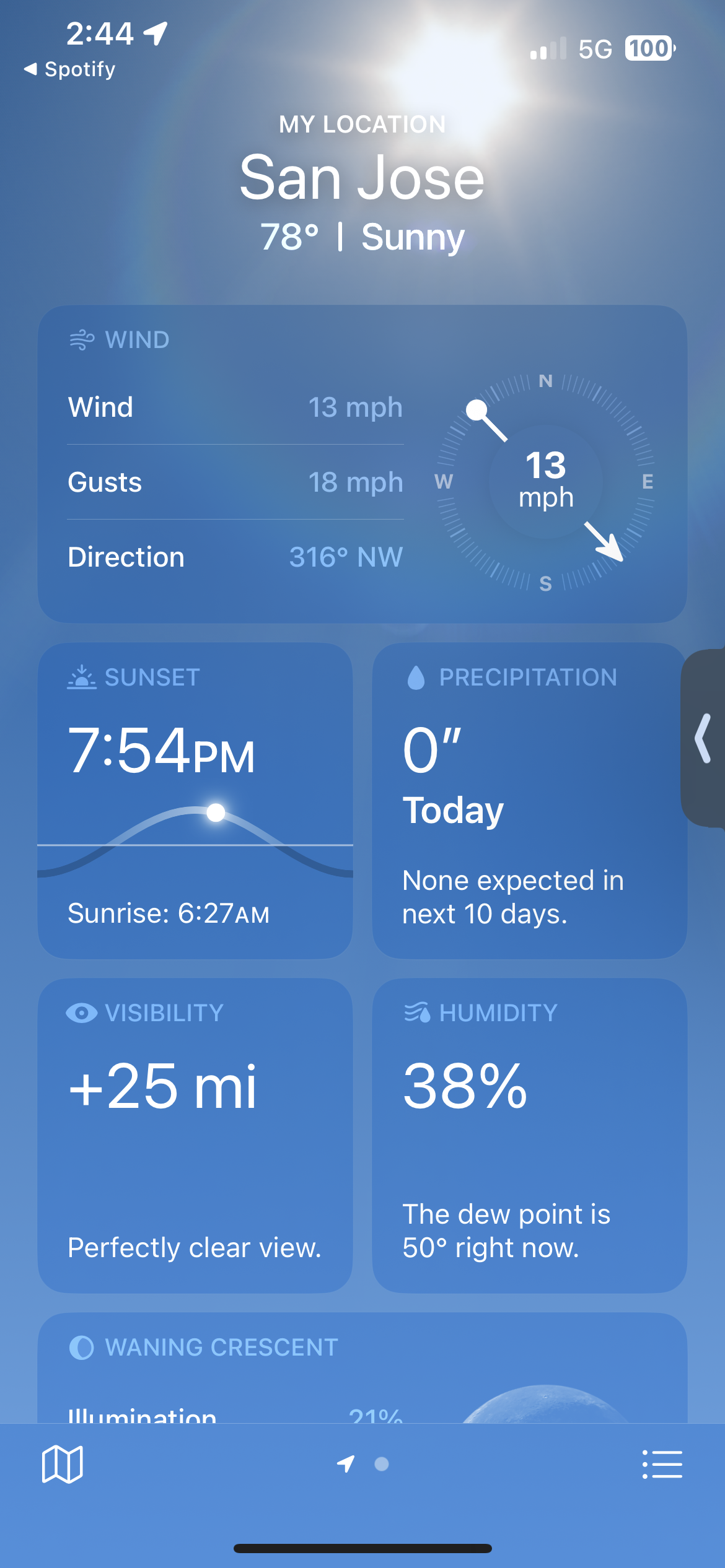Return to Spotify via back link

[69, 69]
